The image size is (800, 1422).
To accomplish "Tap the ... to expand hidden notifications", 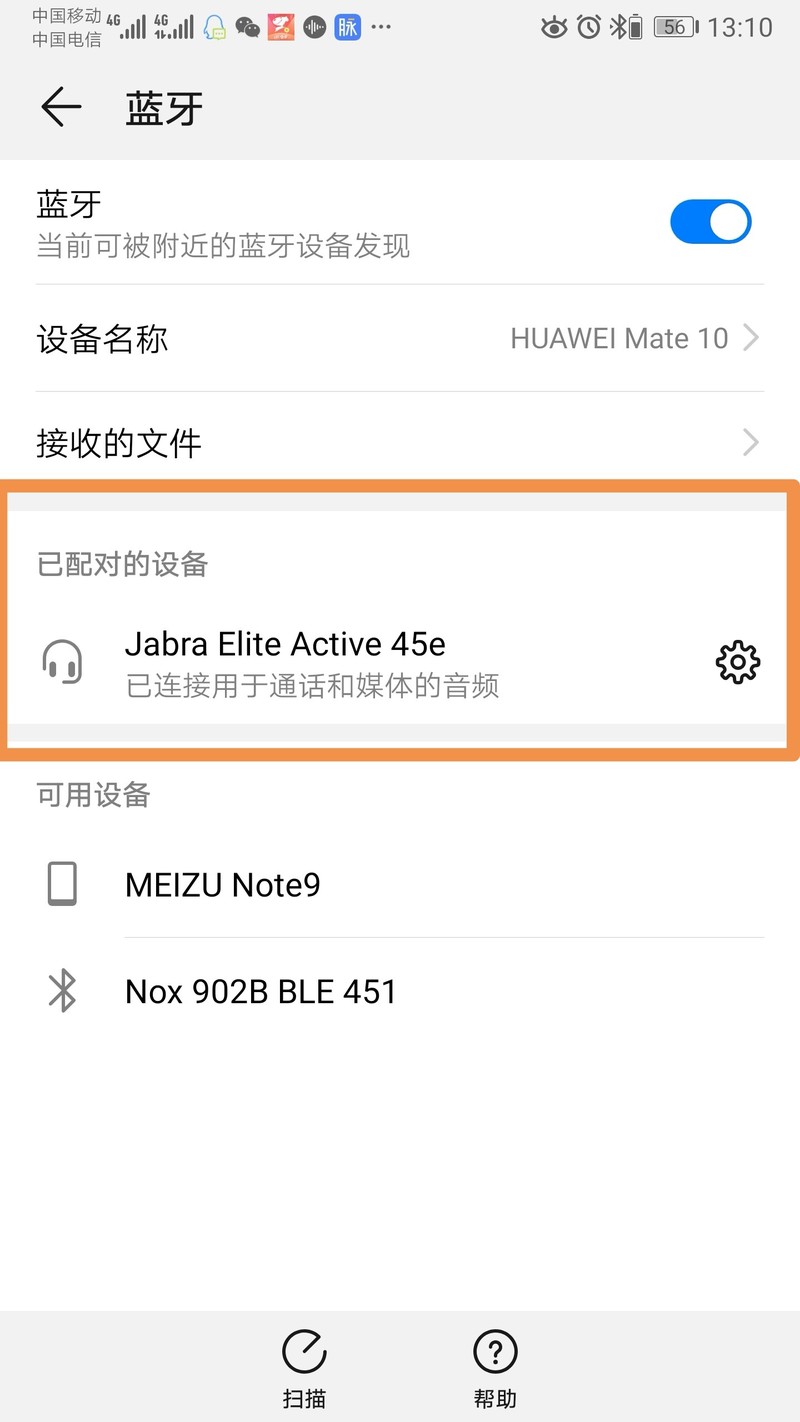I will (381, 27).
